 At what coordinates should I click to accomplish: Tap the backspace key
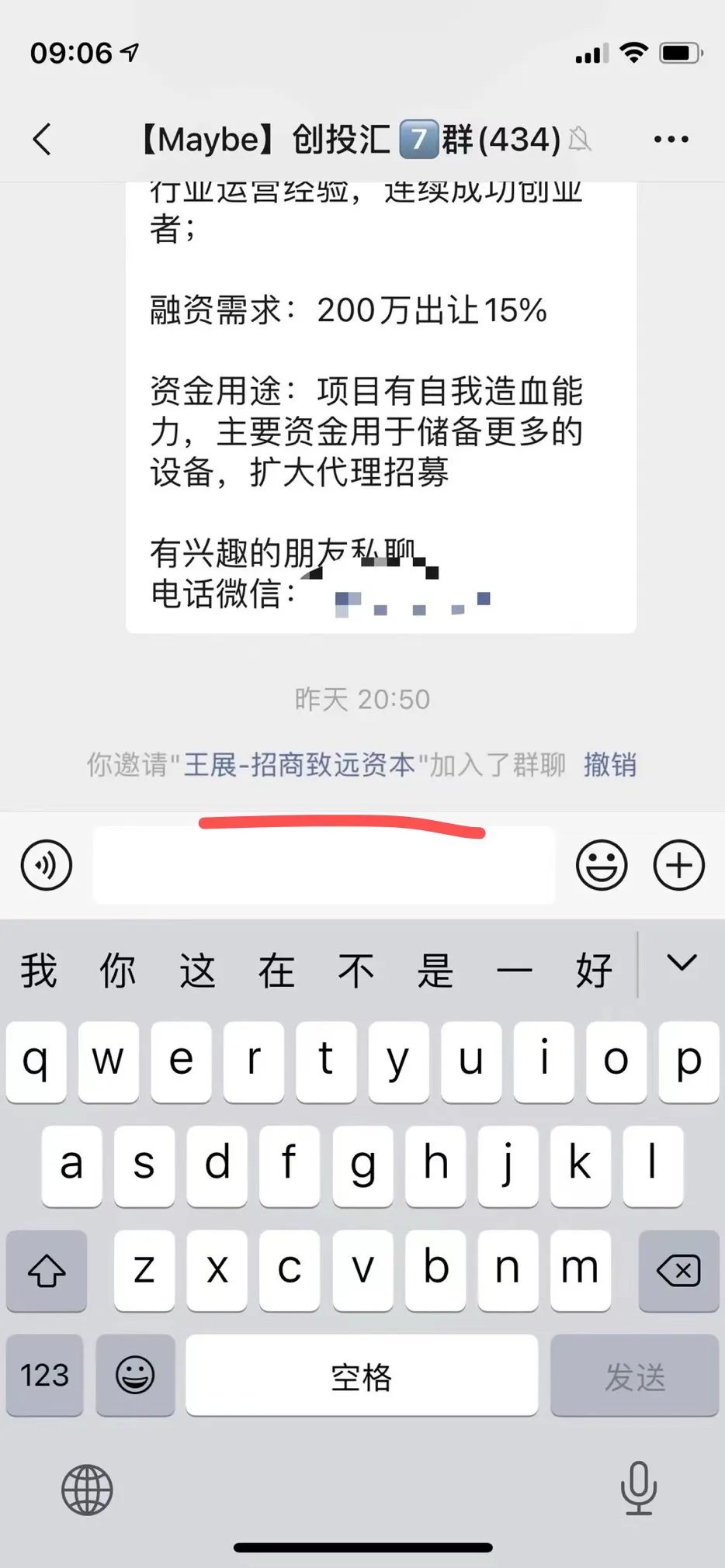(x=678, y=1270)
